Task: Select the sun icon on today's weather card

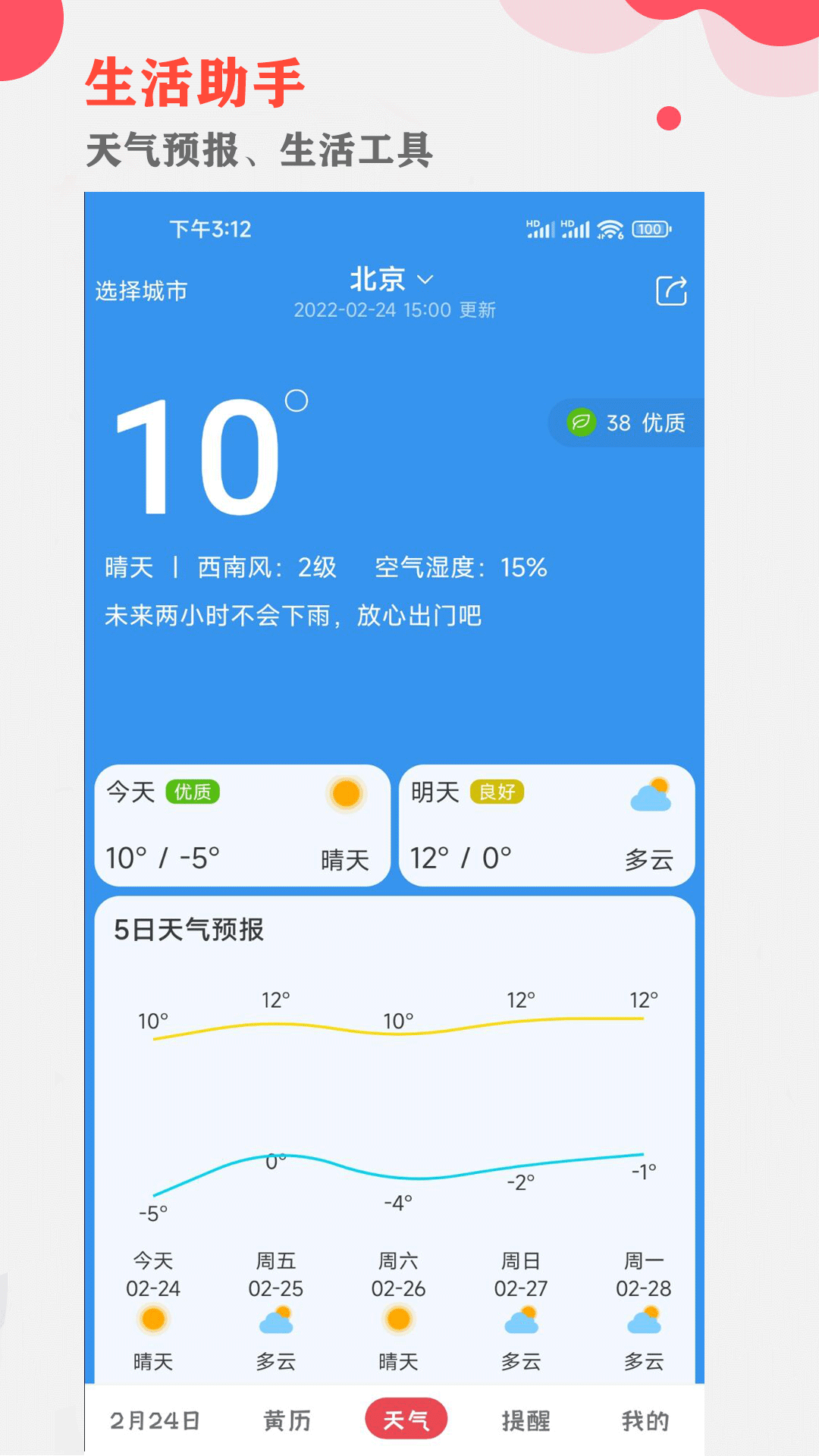Action: pyautogui.click(x=345, y=793)
